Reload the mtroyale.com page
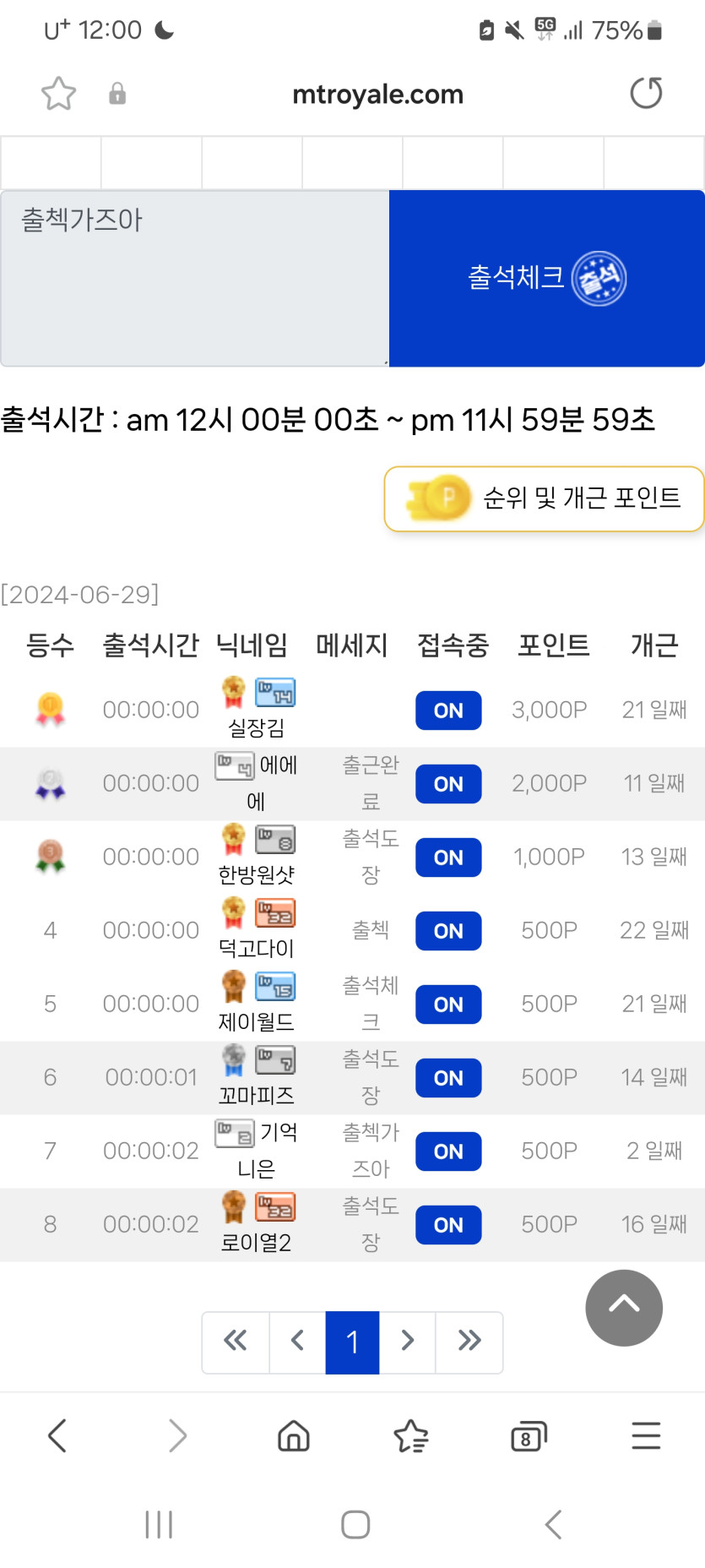 (x=646, y=93)
